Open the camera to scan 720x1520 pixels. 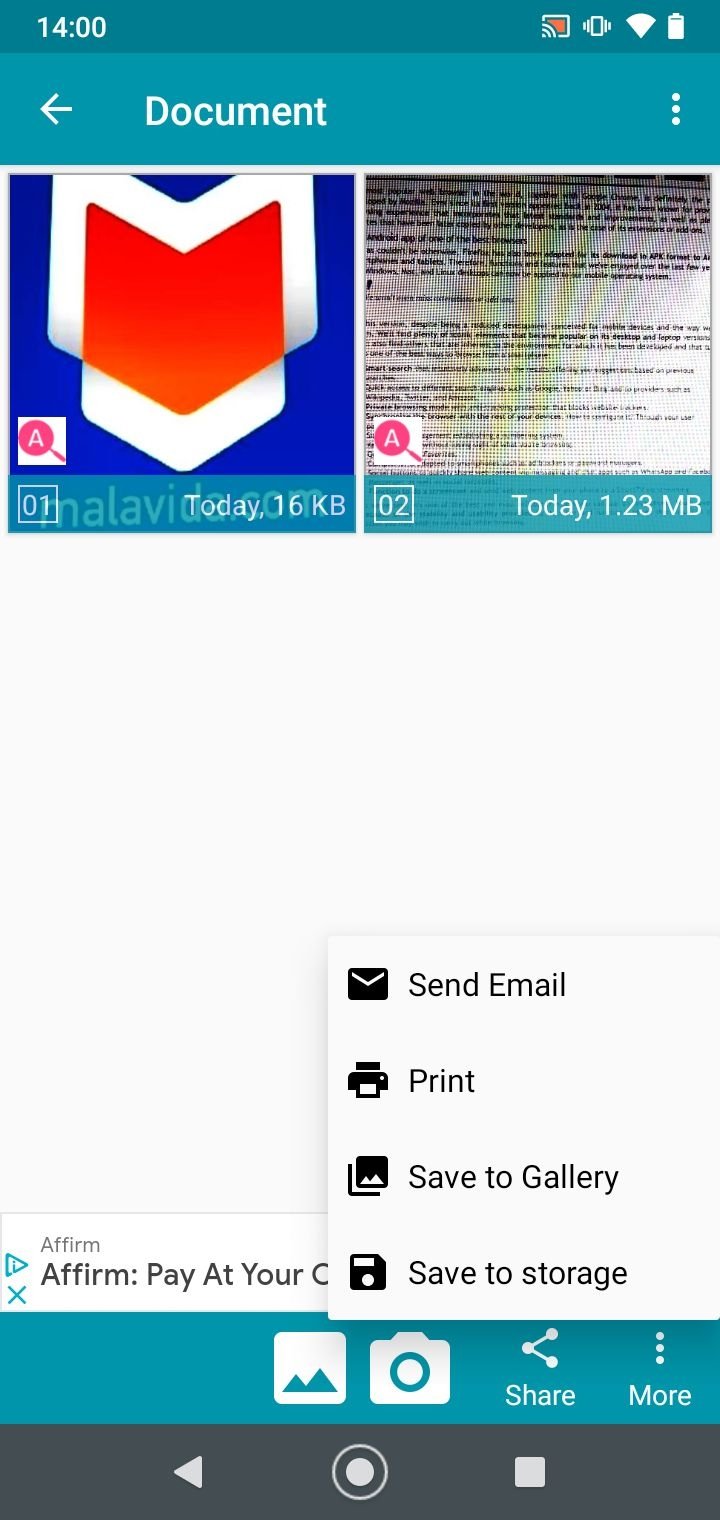pos(410,1368)
